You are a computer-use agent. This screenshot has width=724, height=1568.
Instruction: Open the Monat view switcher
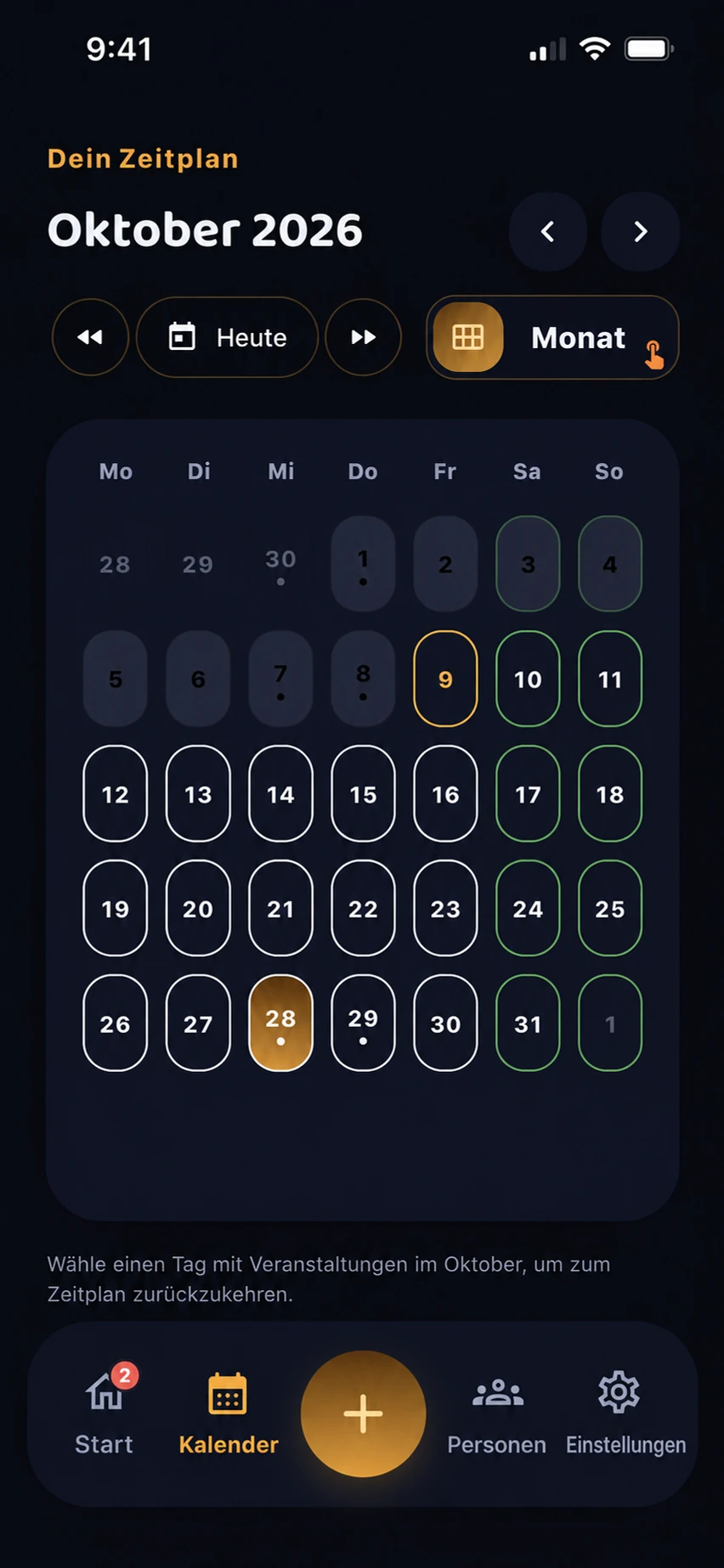pos(552,337)
